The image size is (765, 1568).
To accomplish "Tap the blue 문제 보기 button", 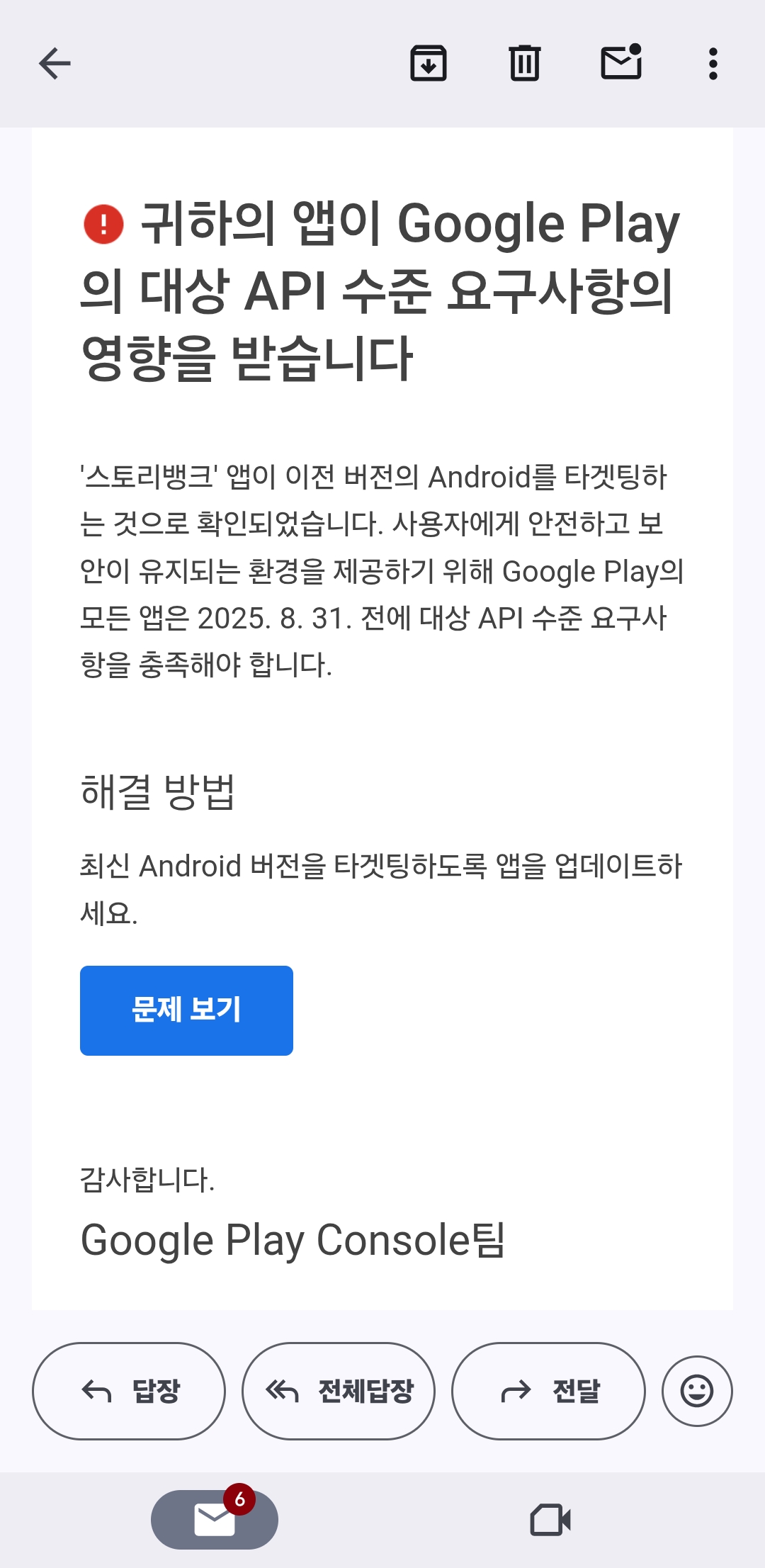I will coord(186,1010).
